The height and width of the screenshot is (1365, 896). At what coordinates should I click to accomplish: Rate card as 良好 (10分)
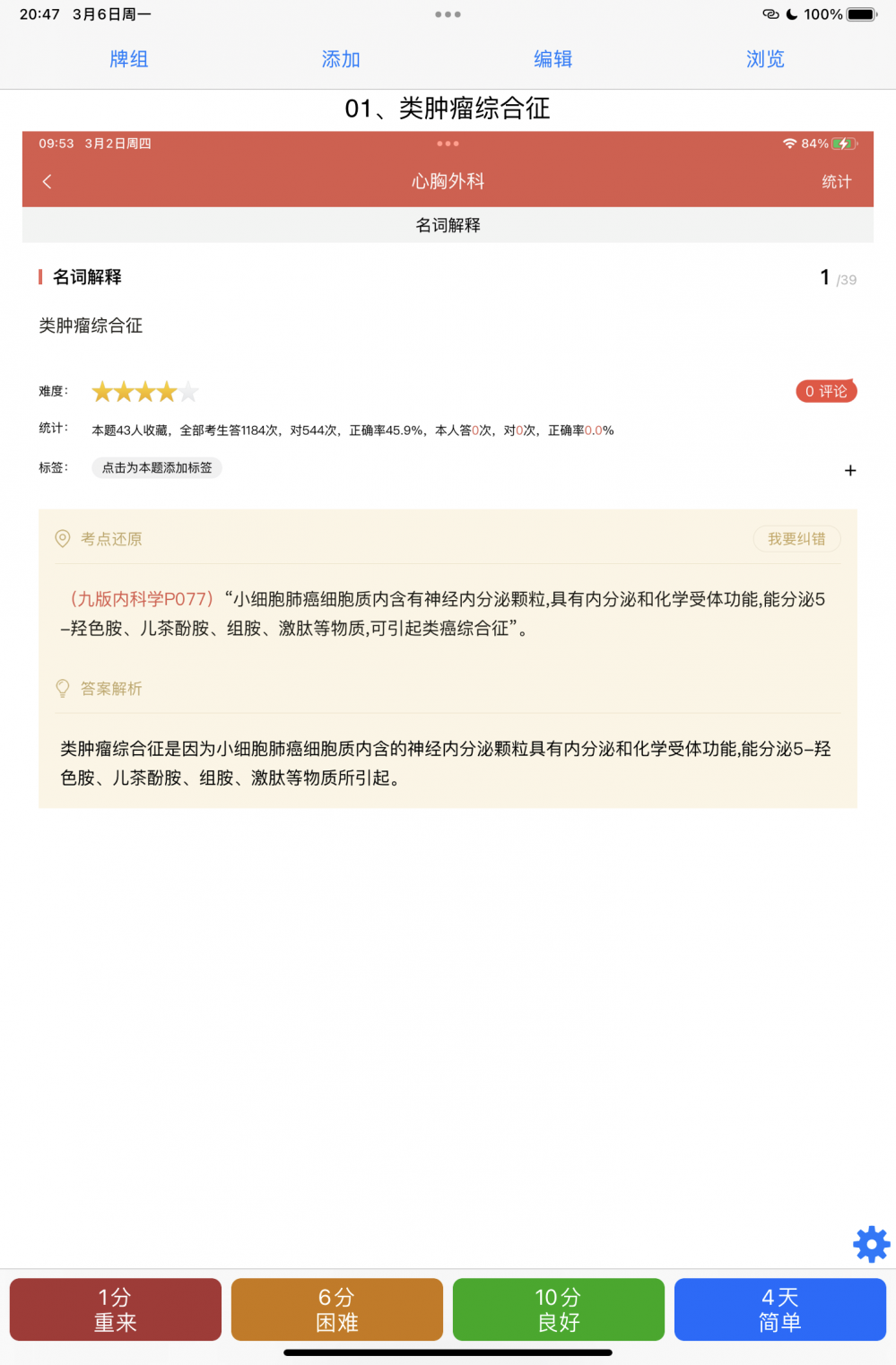tap(558, 1309)
